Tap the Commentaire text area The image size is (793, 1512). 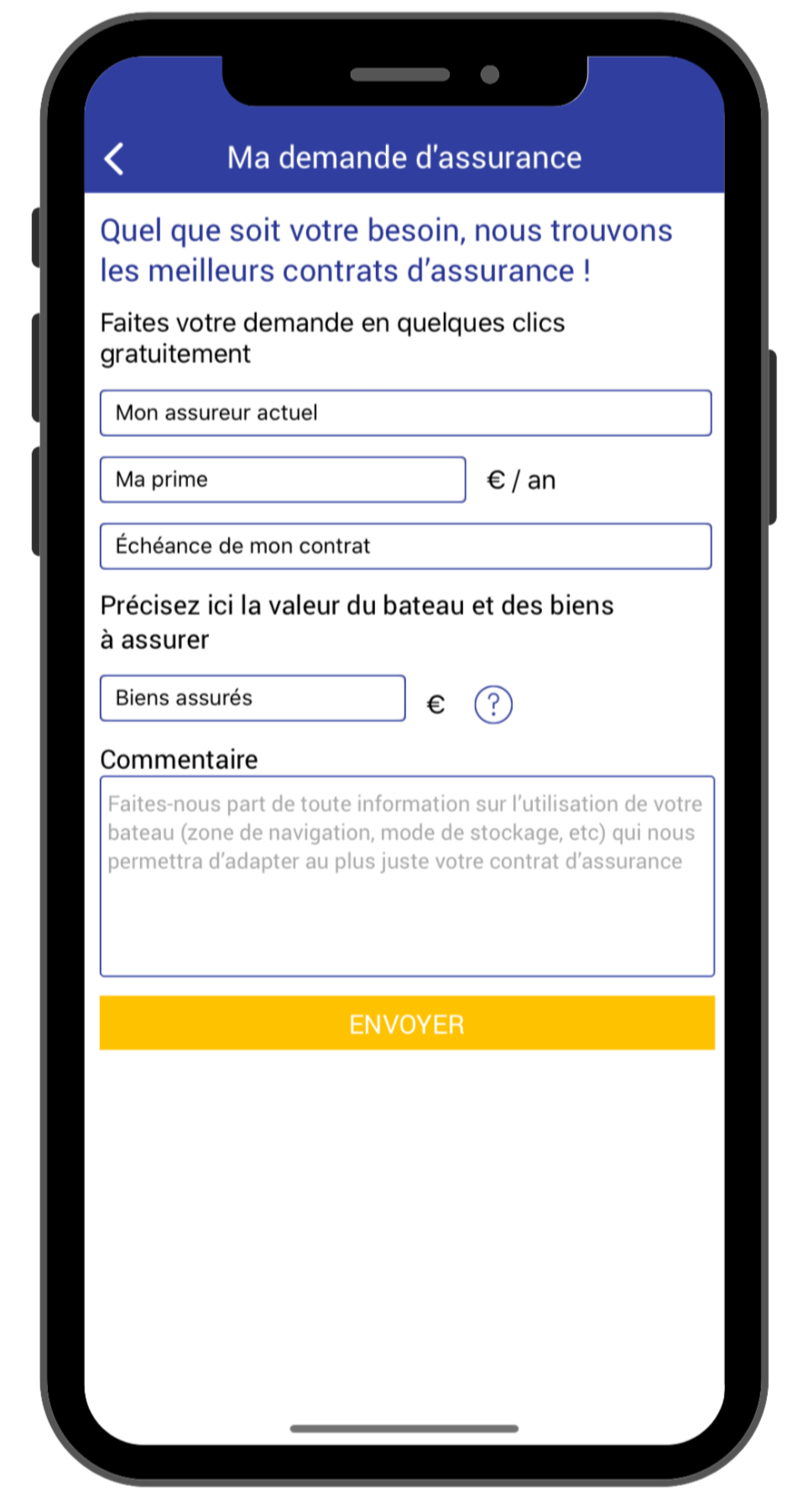(x=407, y=876)
